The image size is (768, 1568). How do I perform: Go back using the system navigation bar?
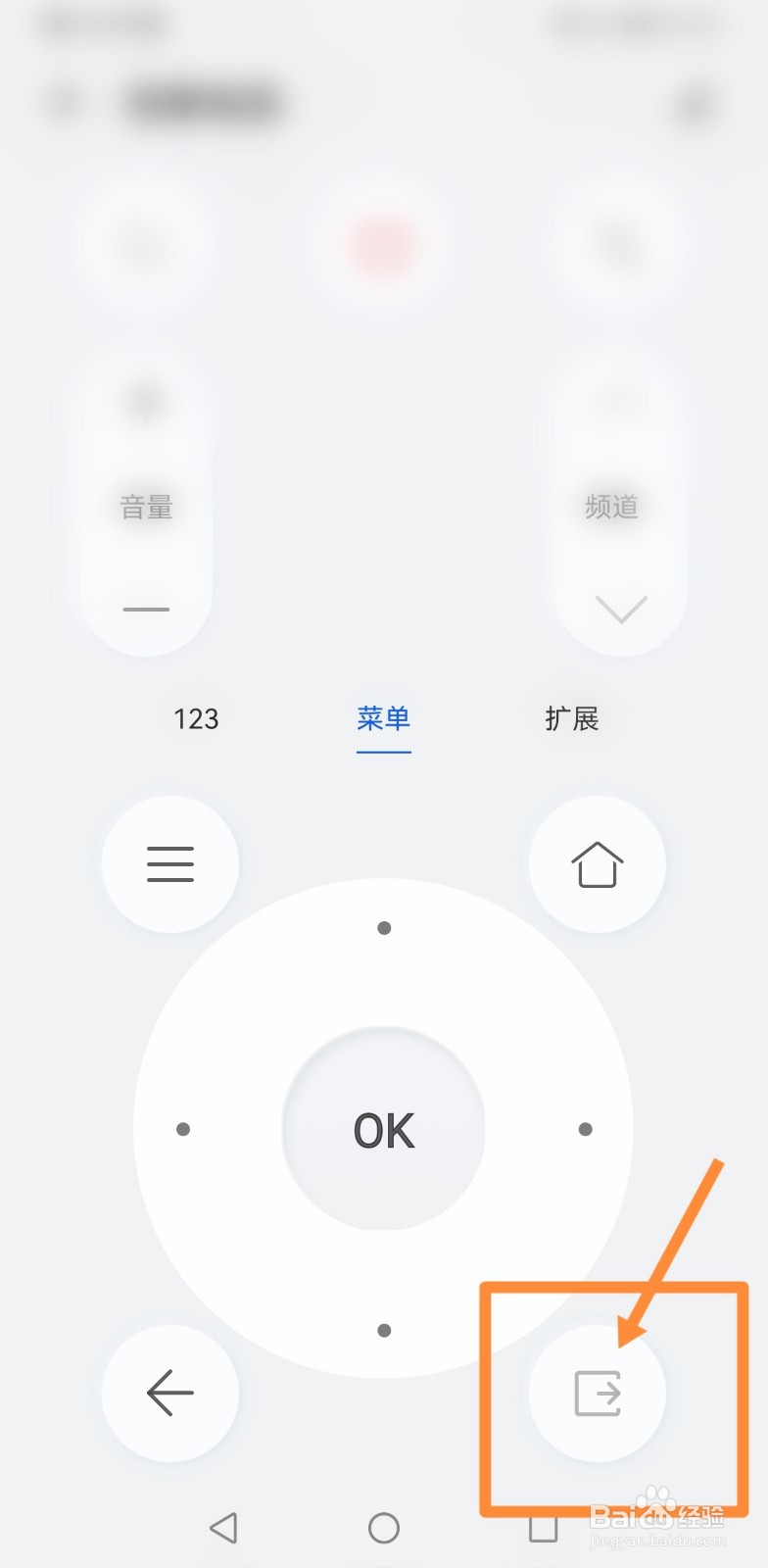[223, 1527]
